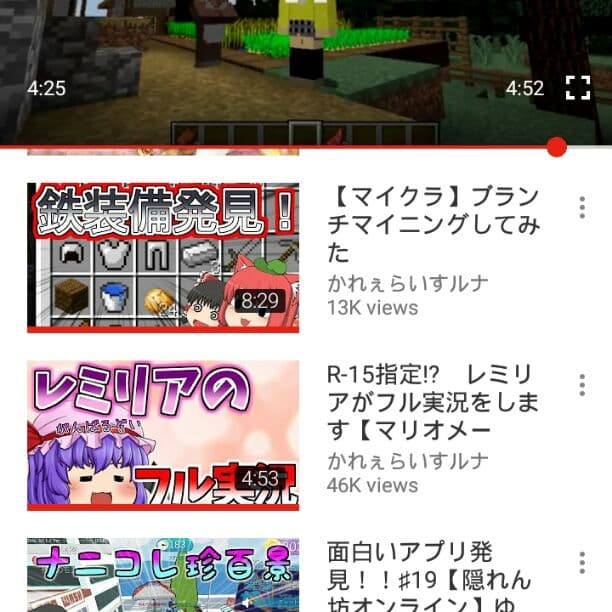
Task: Open options for the 46K views video
Action: (581, 385)
